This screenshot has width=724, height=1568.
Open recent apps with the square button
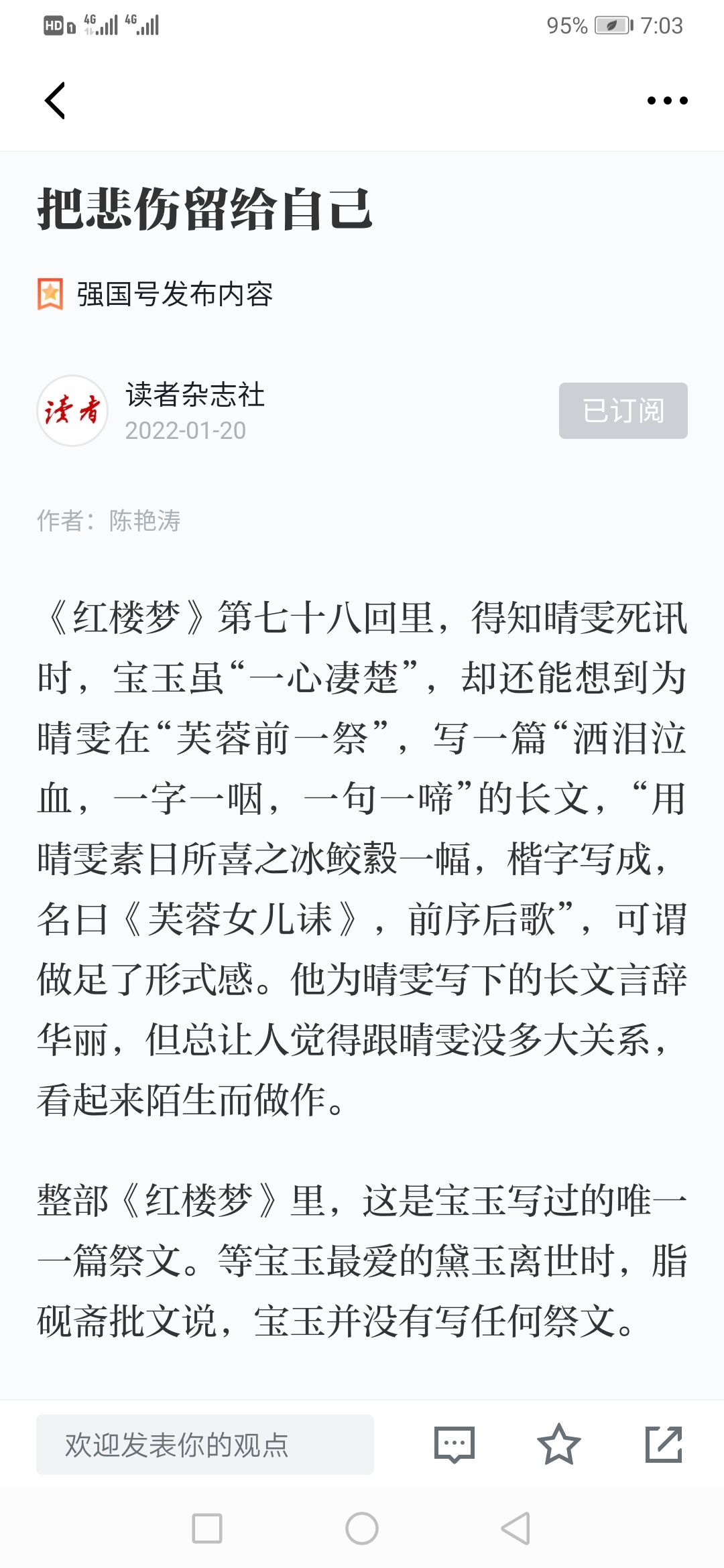(x=207, y=1528)
